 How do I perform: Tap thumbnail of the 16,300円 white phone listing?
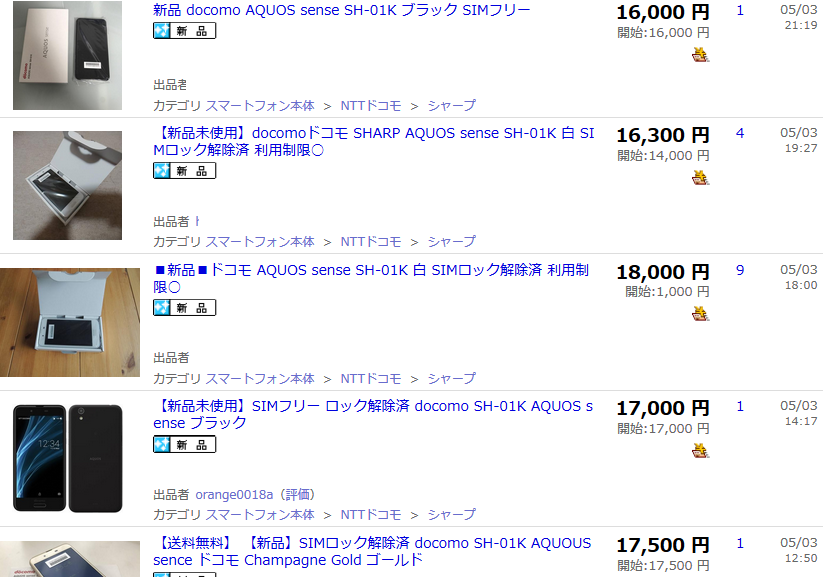[x=68, y=186]
